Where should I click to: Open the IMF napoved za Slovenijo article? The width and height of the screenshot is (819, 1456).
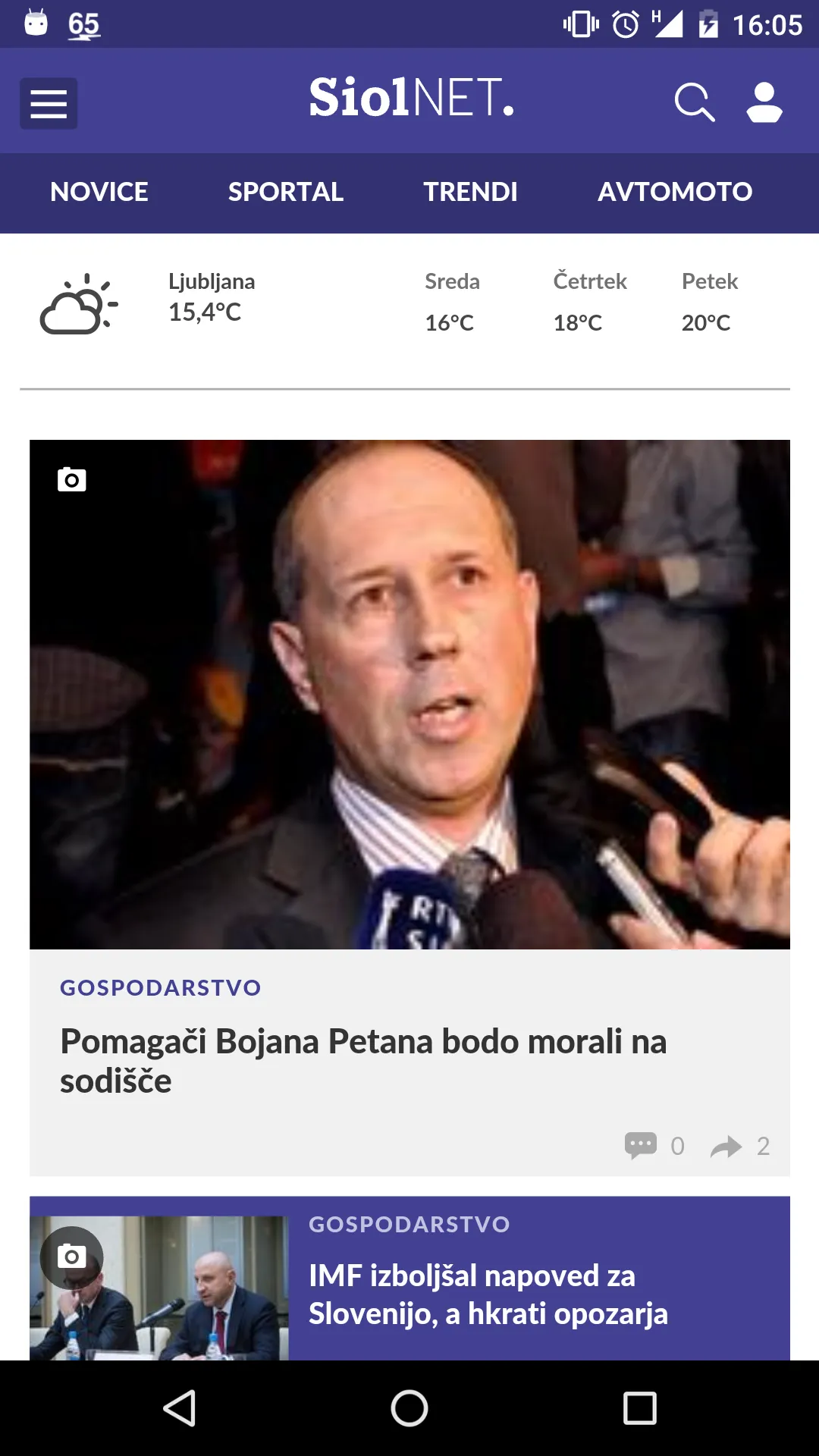(488, 1294)
